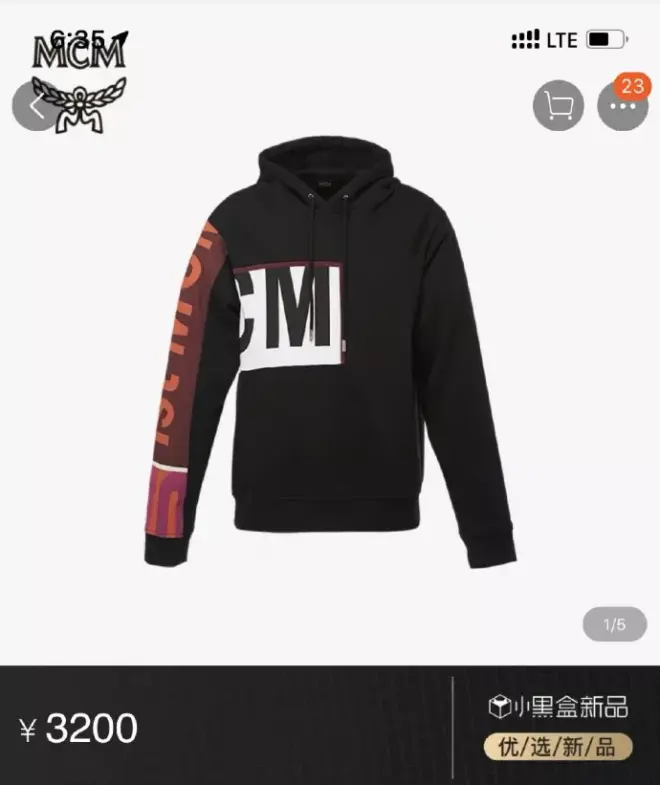Go back using the arrow button

[38, 106]
